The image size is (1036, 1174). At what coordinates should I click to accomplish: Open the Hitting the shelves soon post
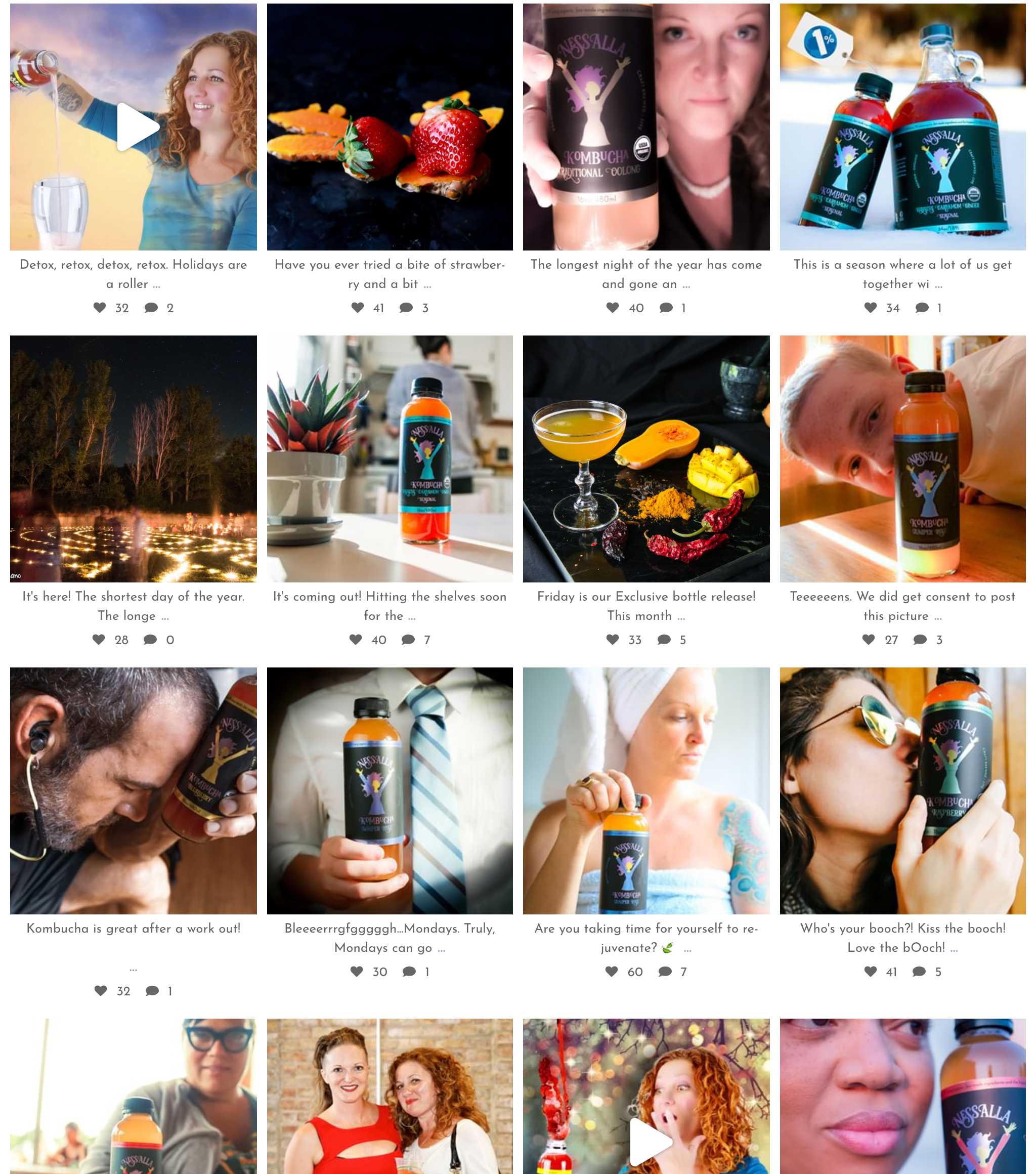390,458
